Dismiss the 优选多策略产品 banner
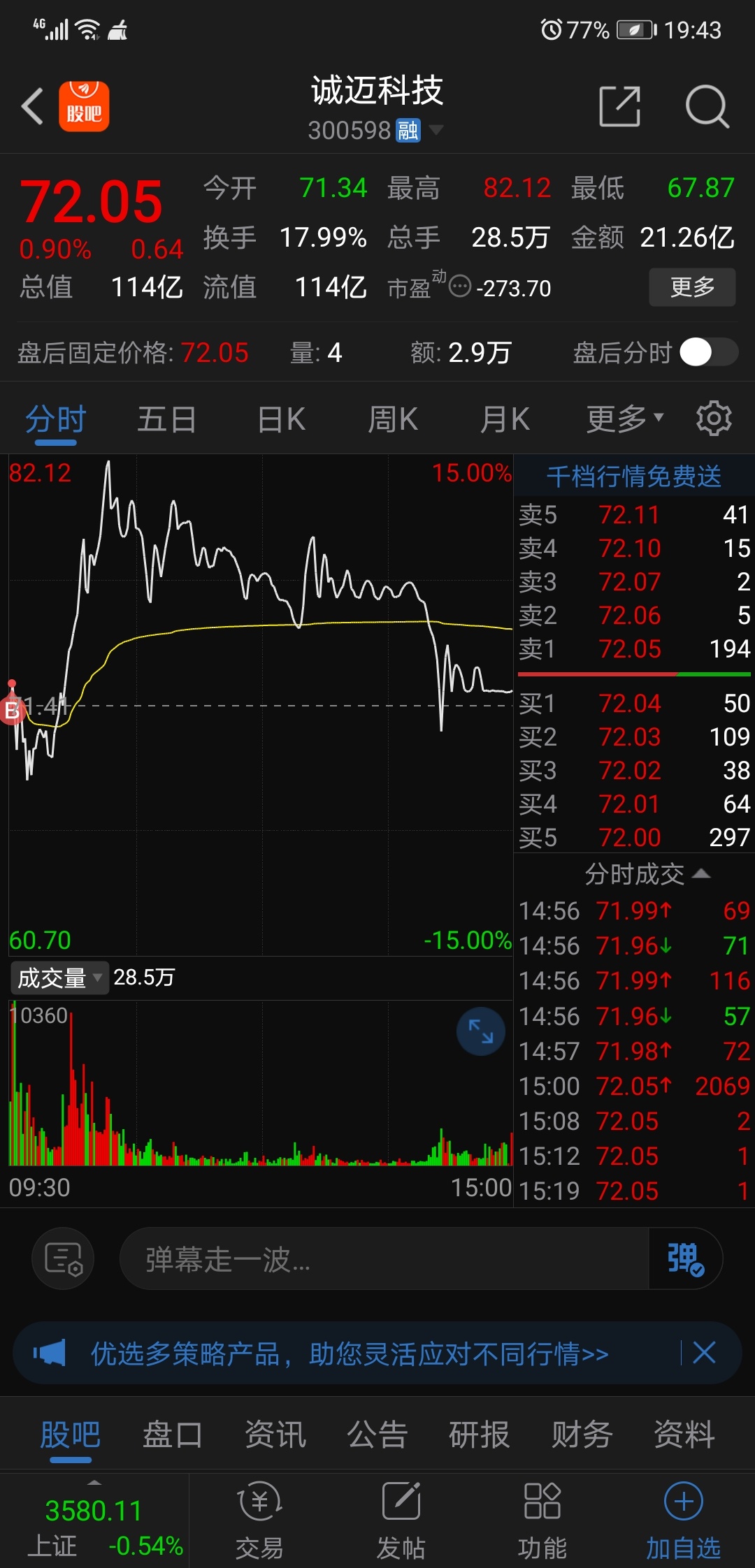 pos(704,1353)
